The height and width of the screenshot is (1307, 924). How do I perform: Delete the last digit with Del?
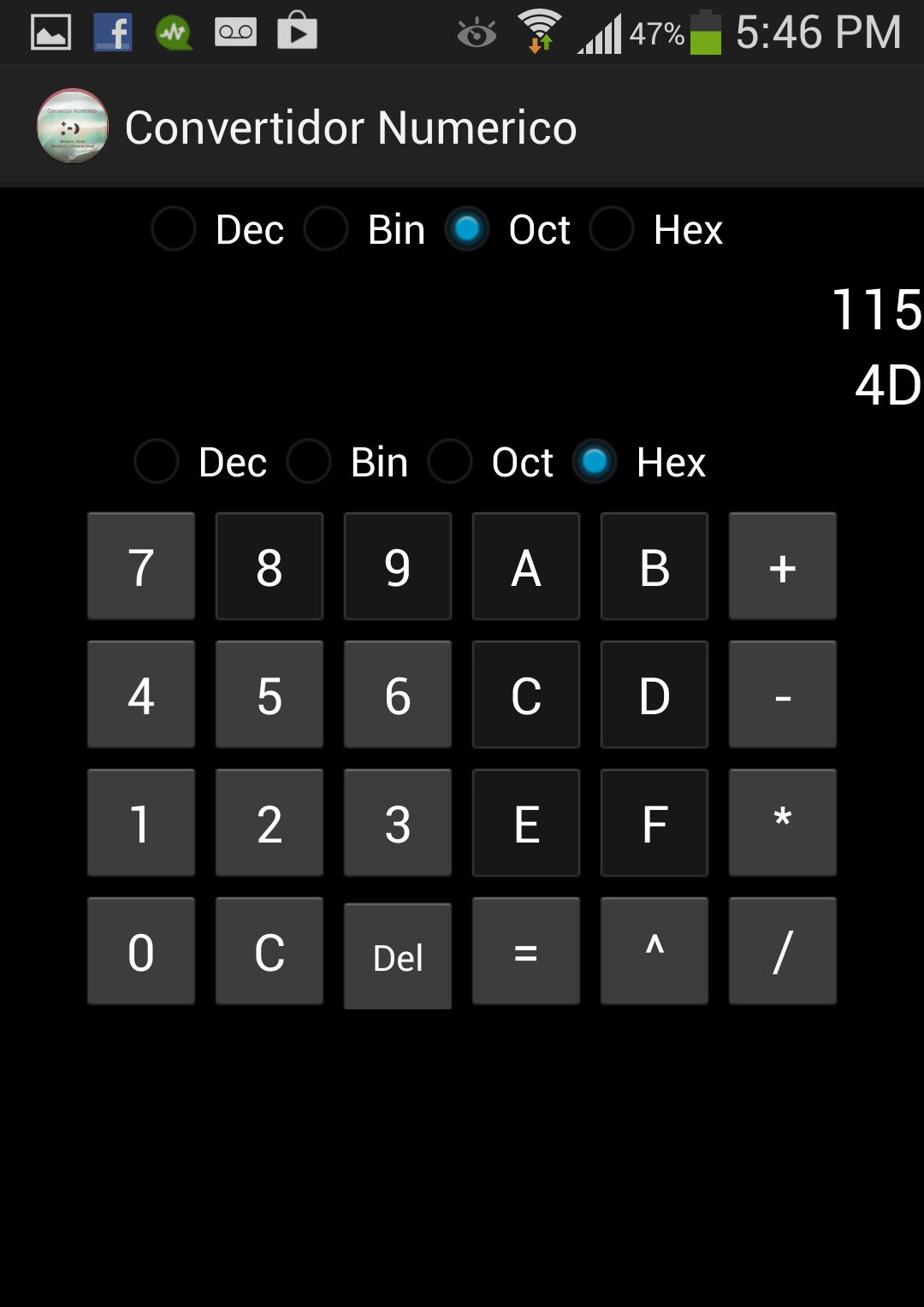[398, 956]
